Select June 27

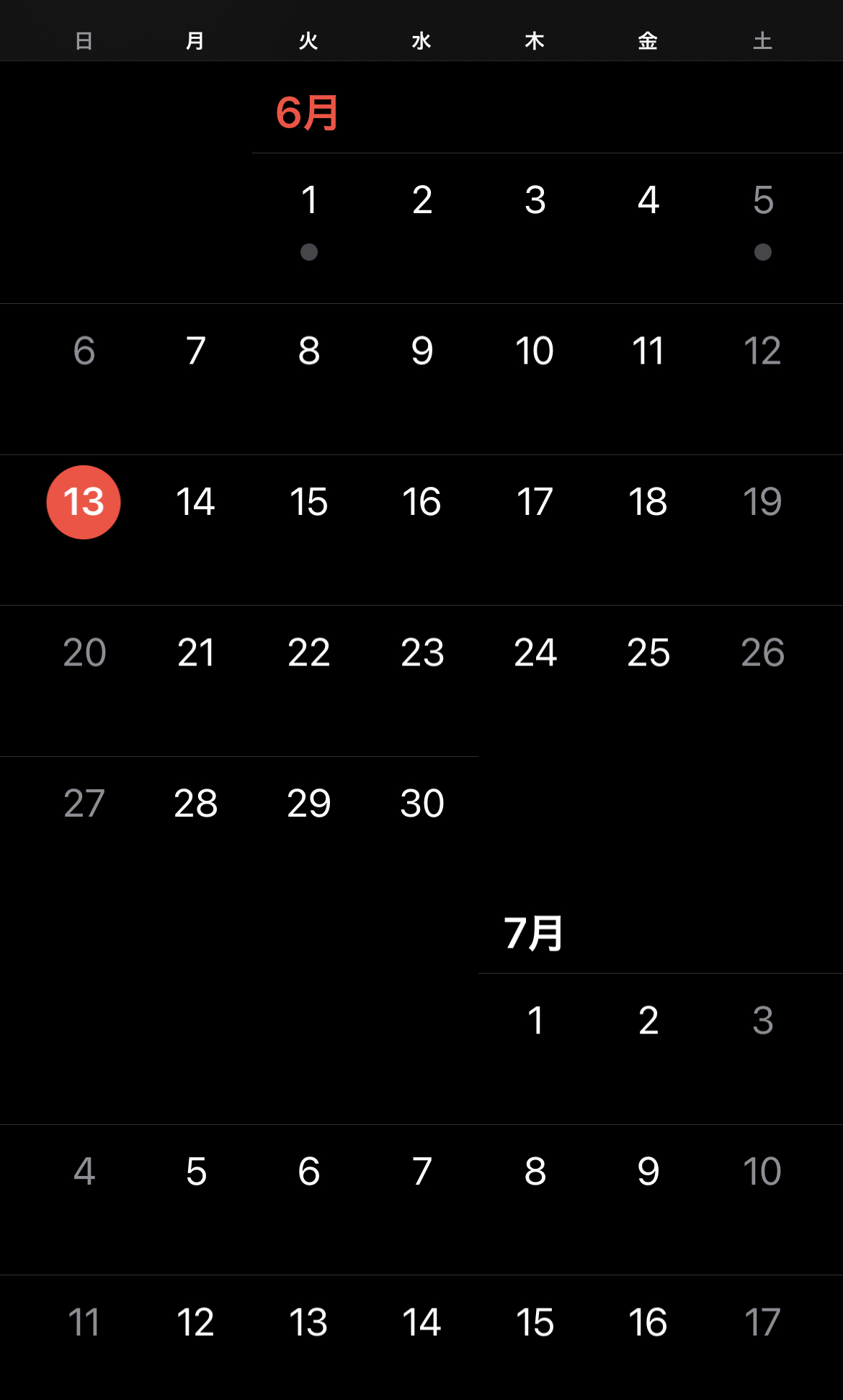click(x=84, y=804)
